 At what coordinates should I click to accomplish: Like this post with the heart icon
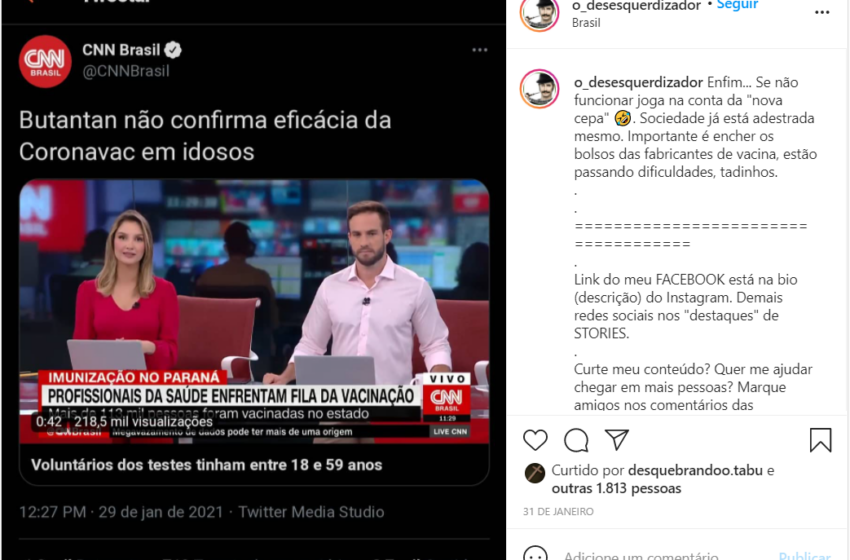pyautogui.click(x=536, y=440)
